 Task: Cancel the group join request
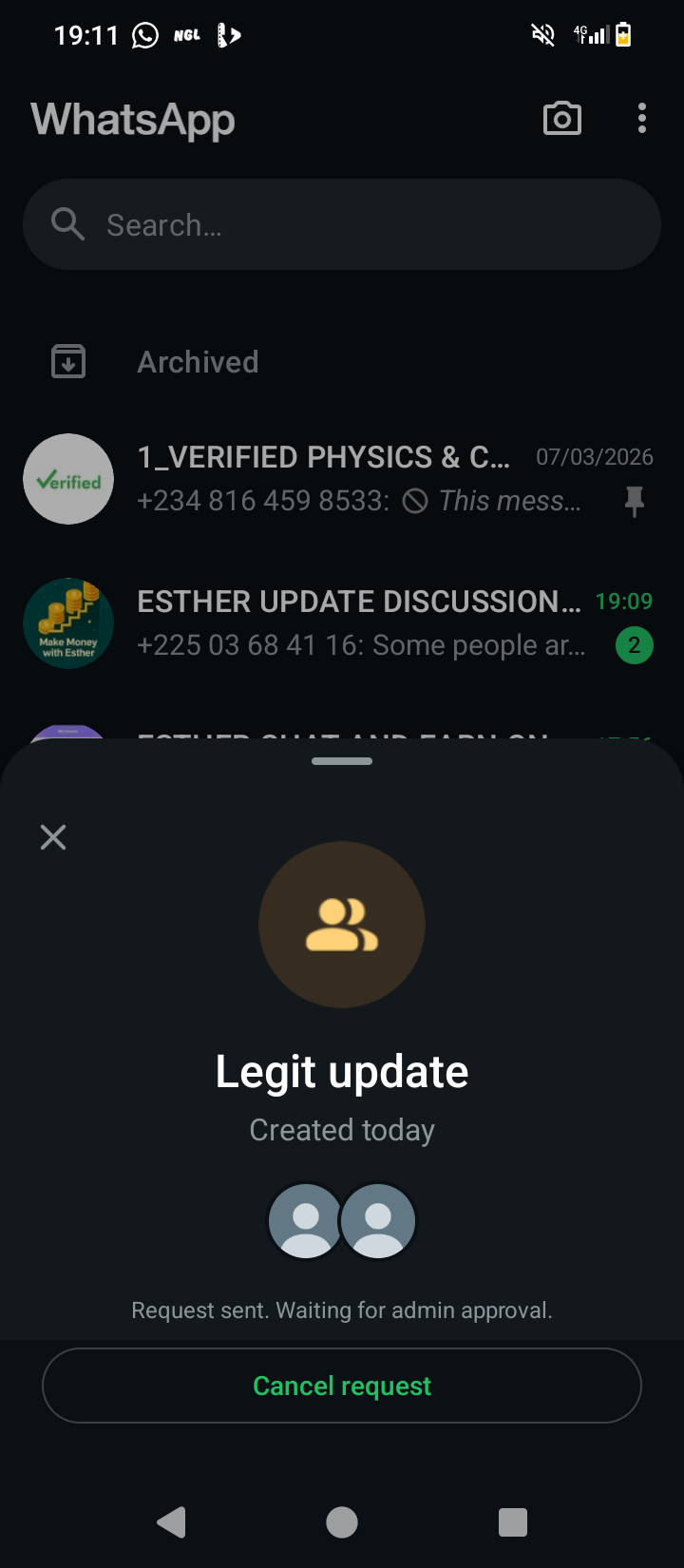click(342, 1386)
